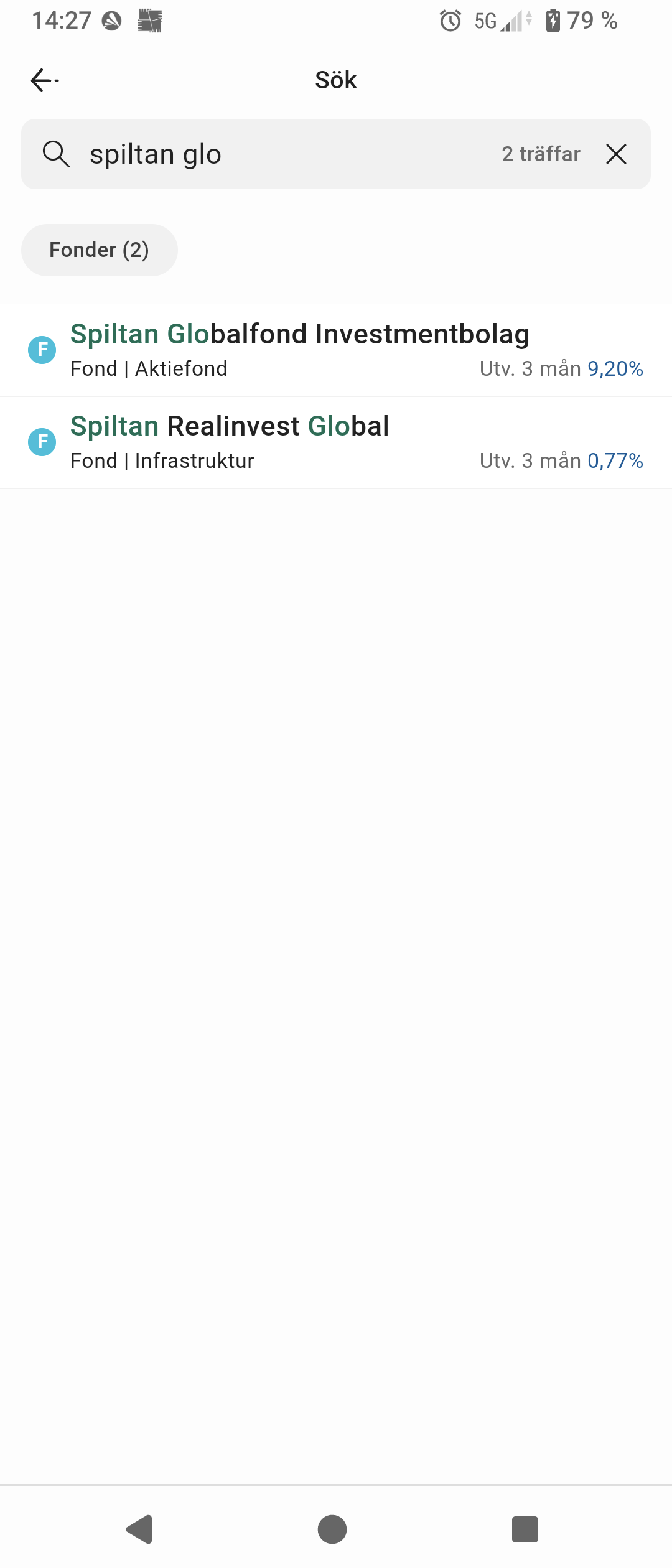Click the 9,20% three month performance

tap(615, 368)
